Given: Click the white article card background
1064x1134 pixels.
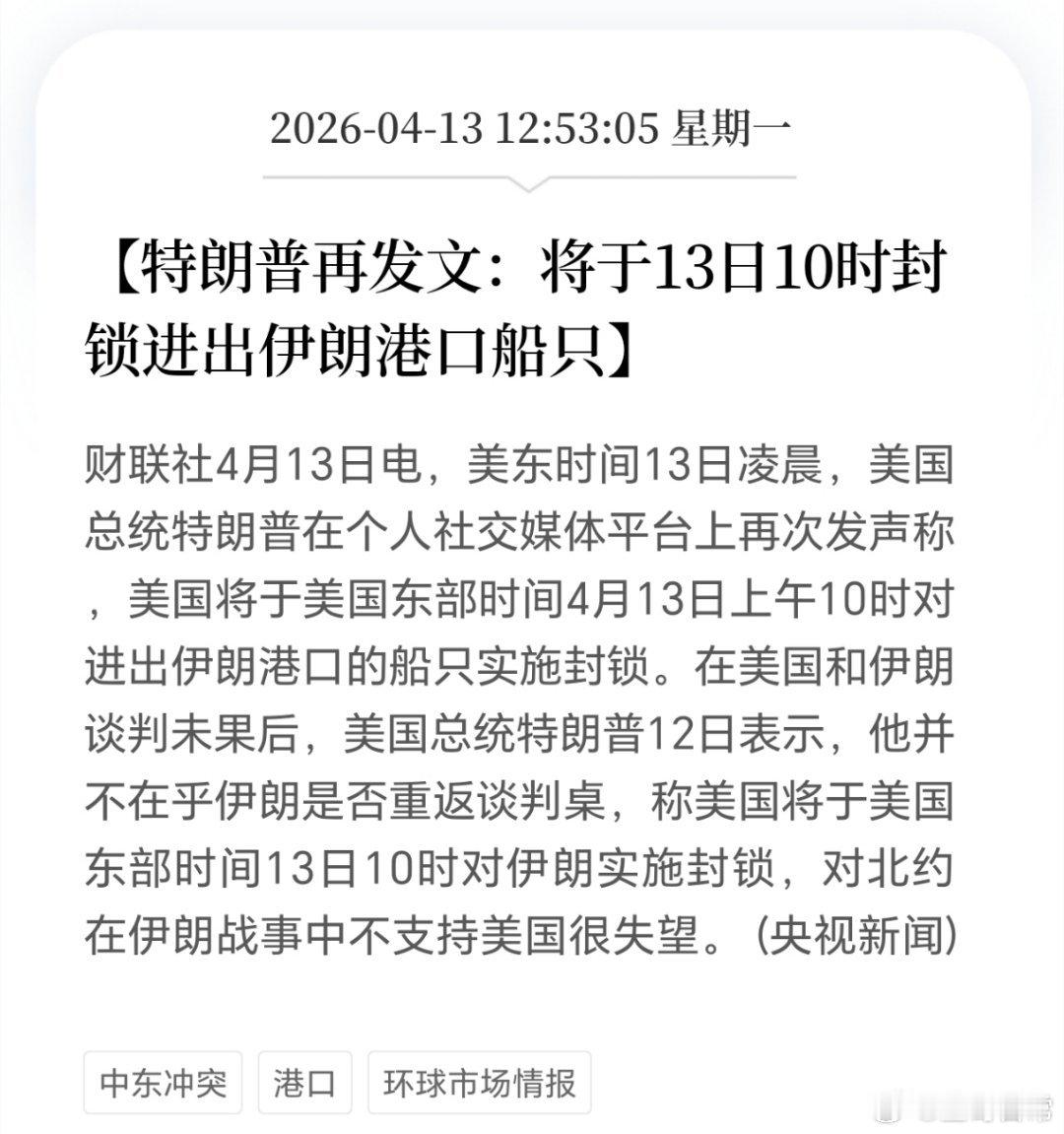Looking at the screenshot, I should click(x=532, y=1015).
